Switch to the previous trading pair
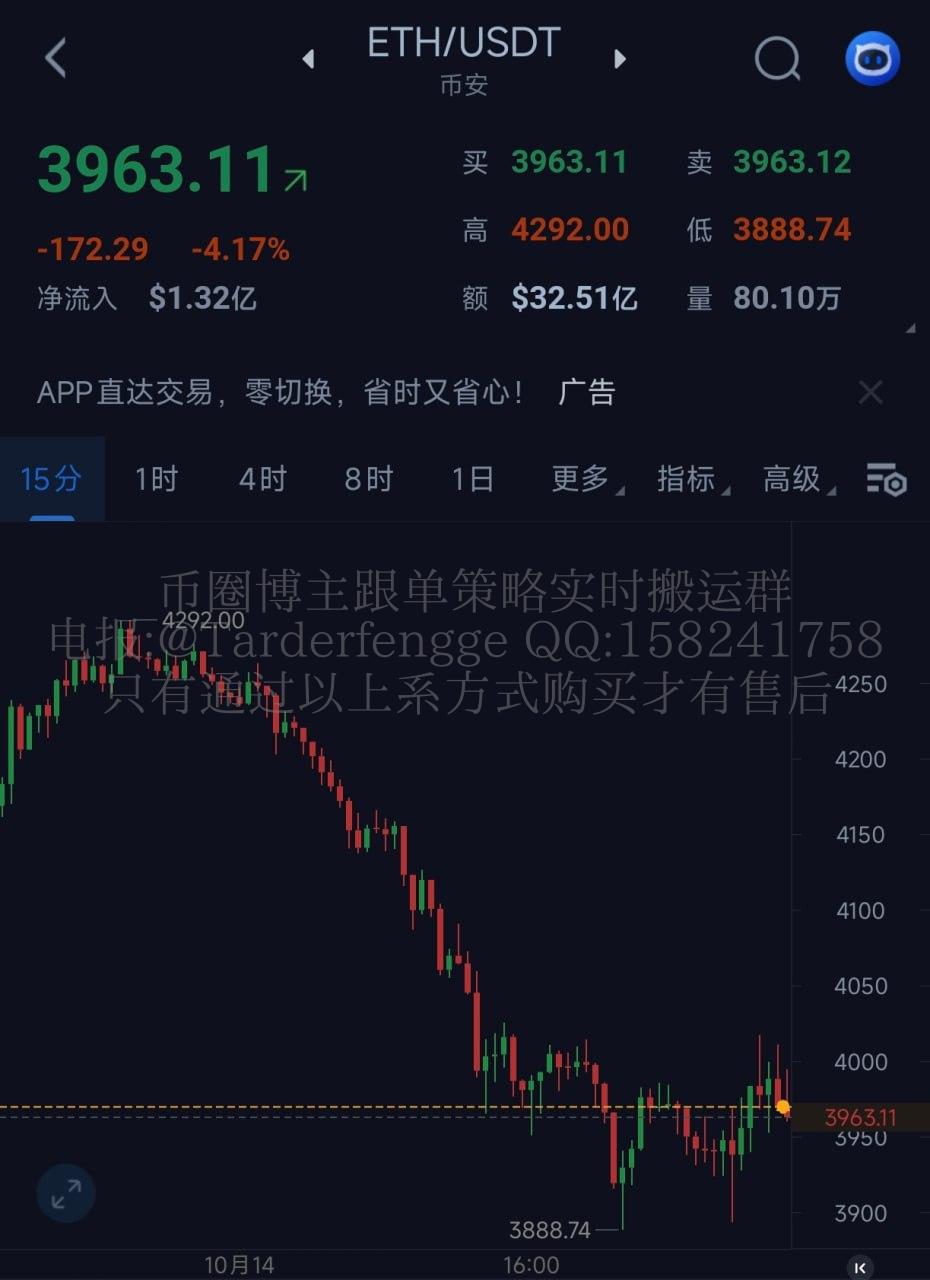The height and width of the screenshot is (1280, 930). (308, 59)
